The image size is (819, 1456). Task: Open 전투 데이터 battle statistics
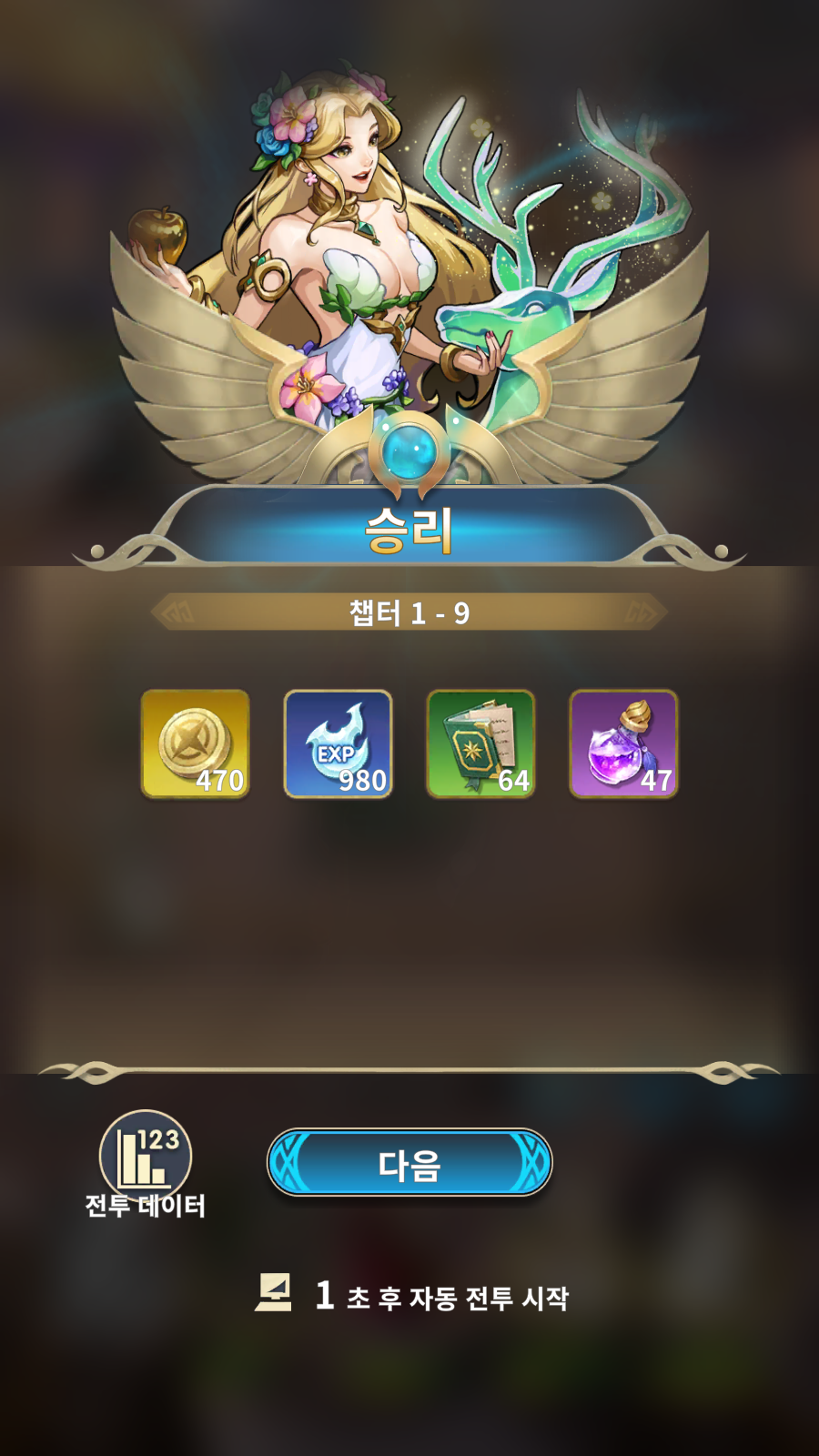pos(146,1156)
